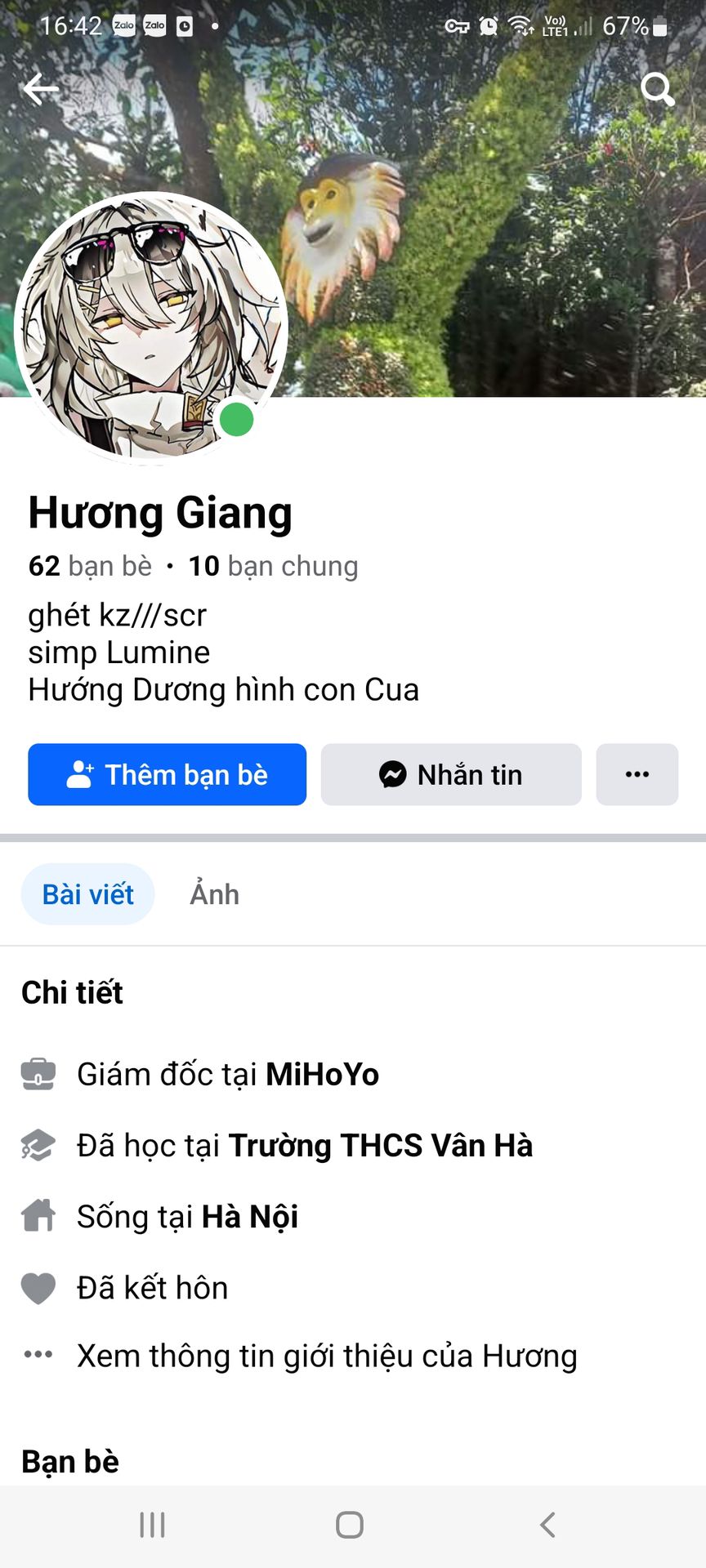This screenshot has width=706, height=1568.
Task: View Hương Giang's profile picture
Action: click(x=151, y=327)
